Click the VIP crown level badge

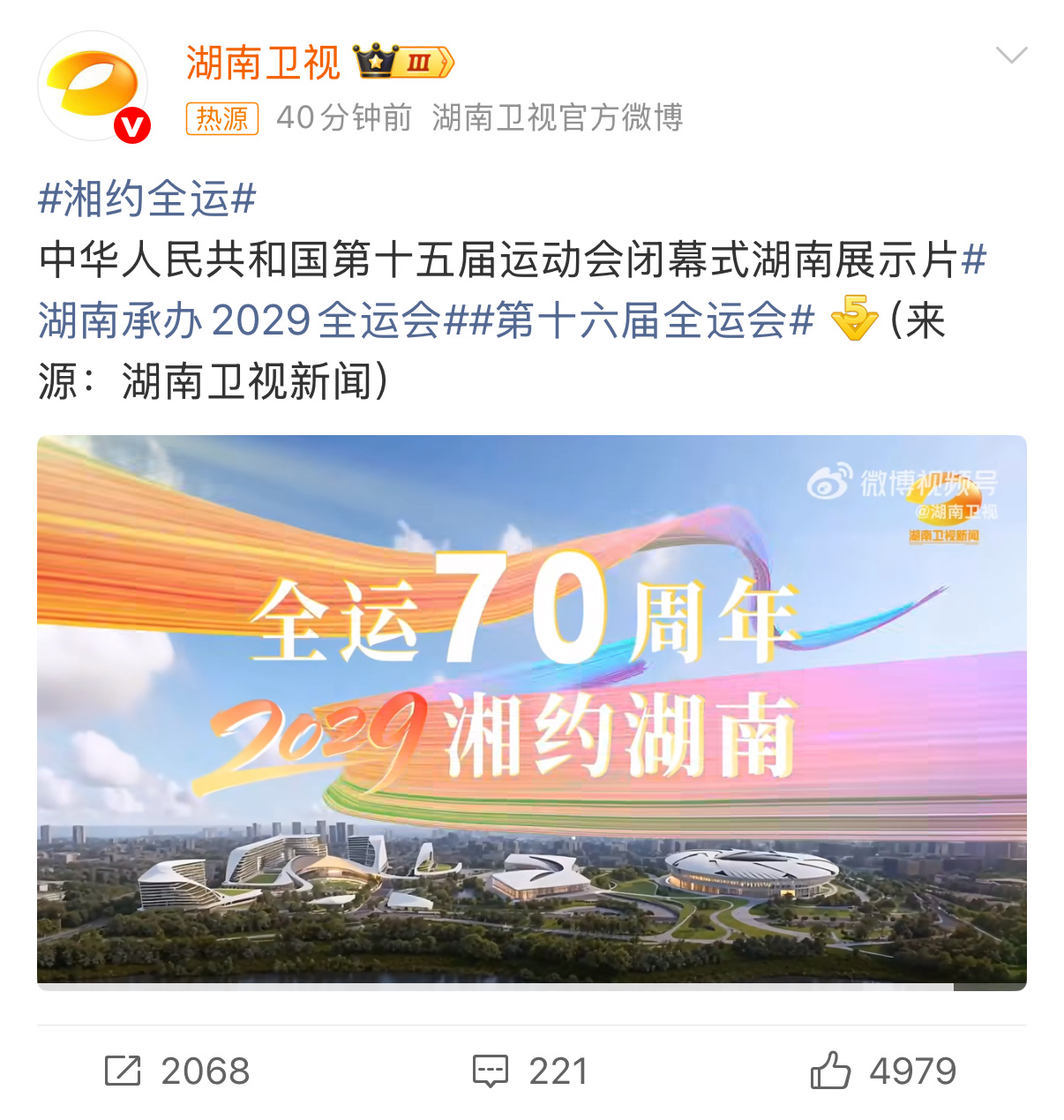click(x=403, y=61)
